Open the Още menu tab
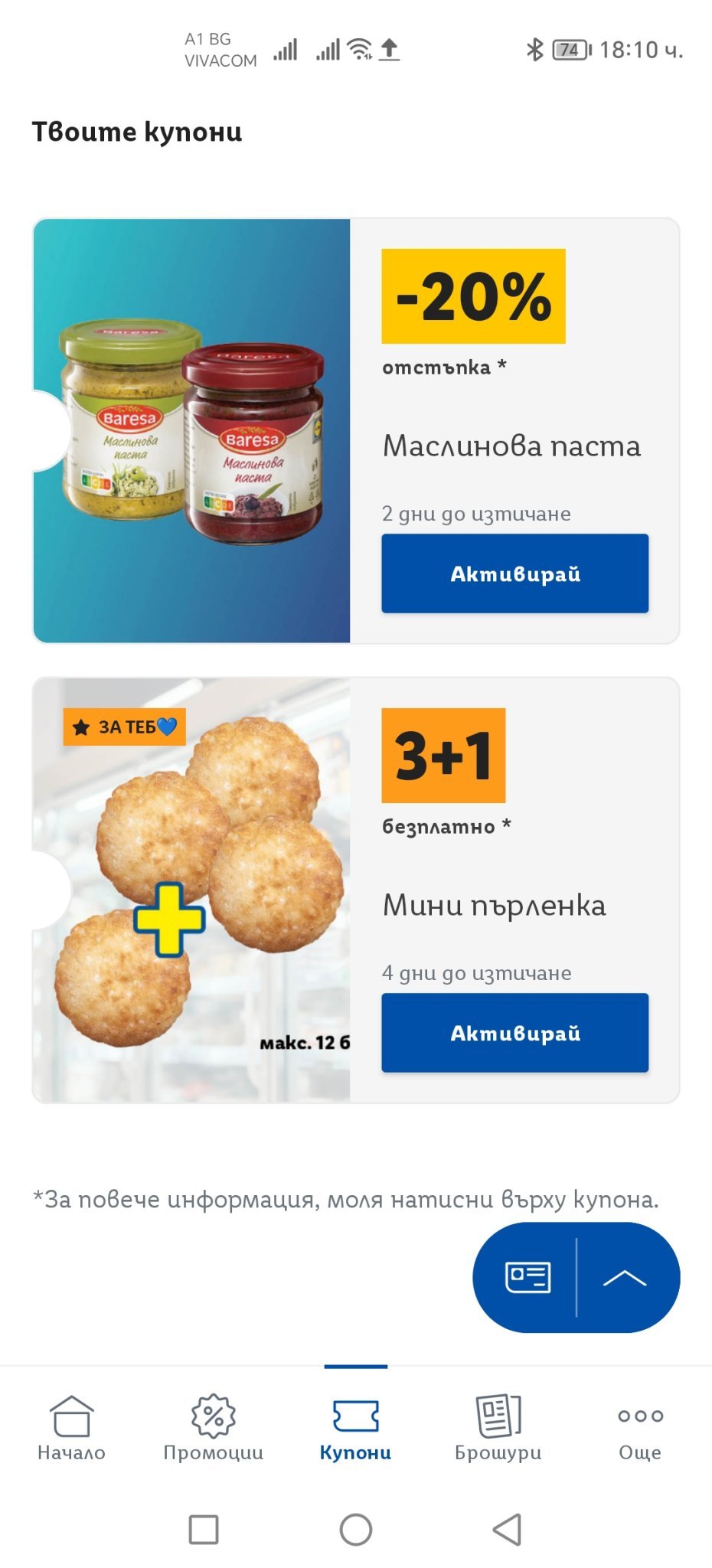This screenshot has height=1568, width=712. coord(640,1428)
